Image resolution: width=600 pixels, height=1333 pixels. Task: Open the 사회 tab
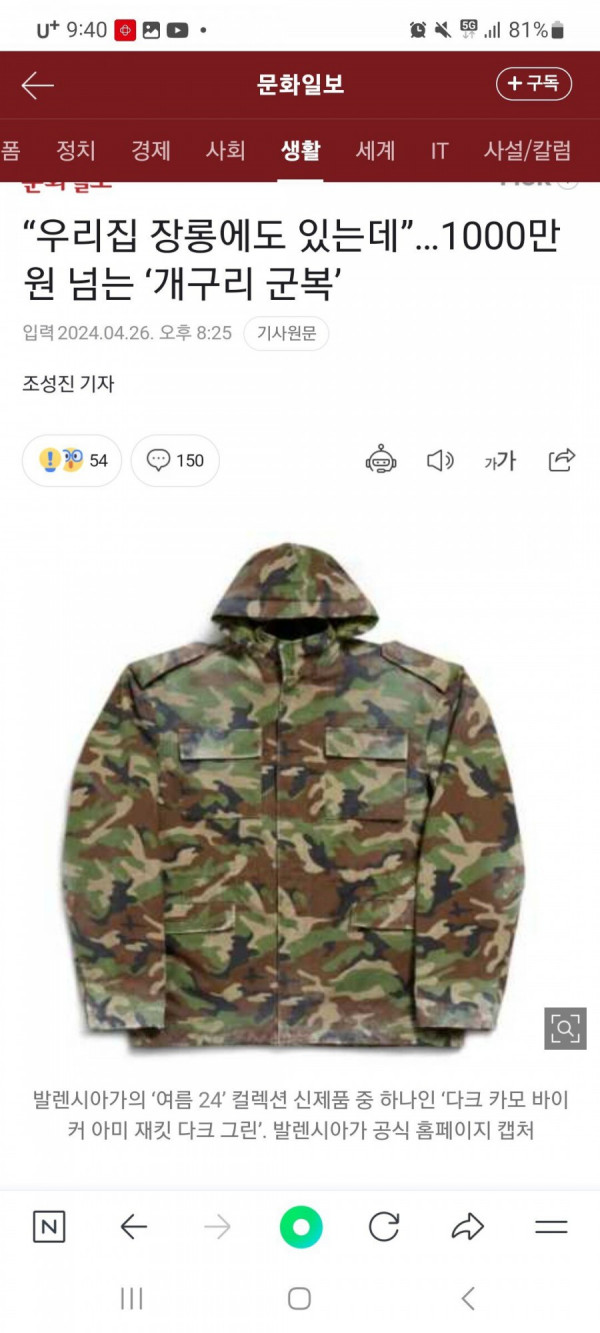[226, 151]
